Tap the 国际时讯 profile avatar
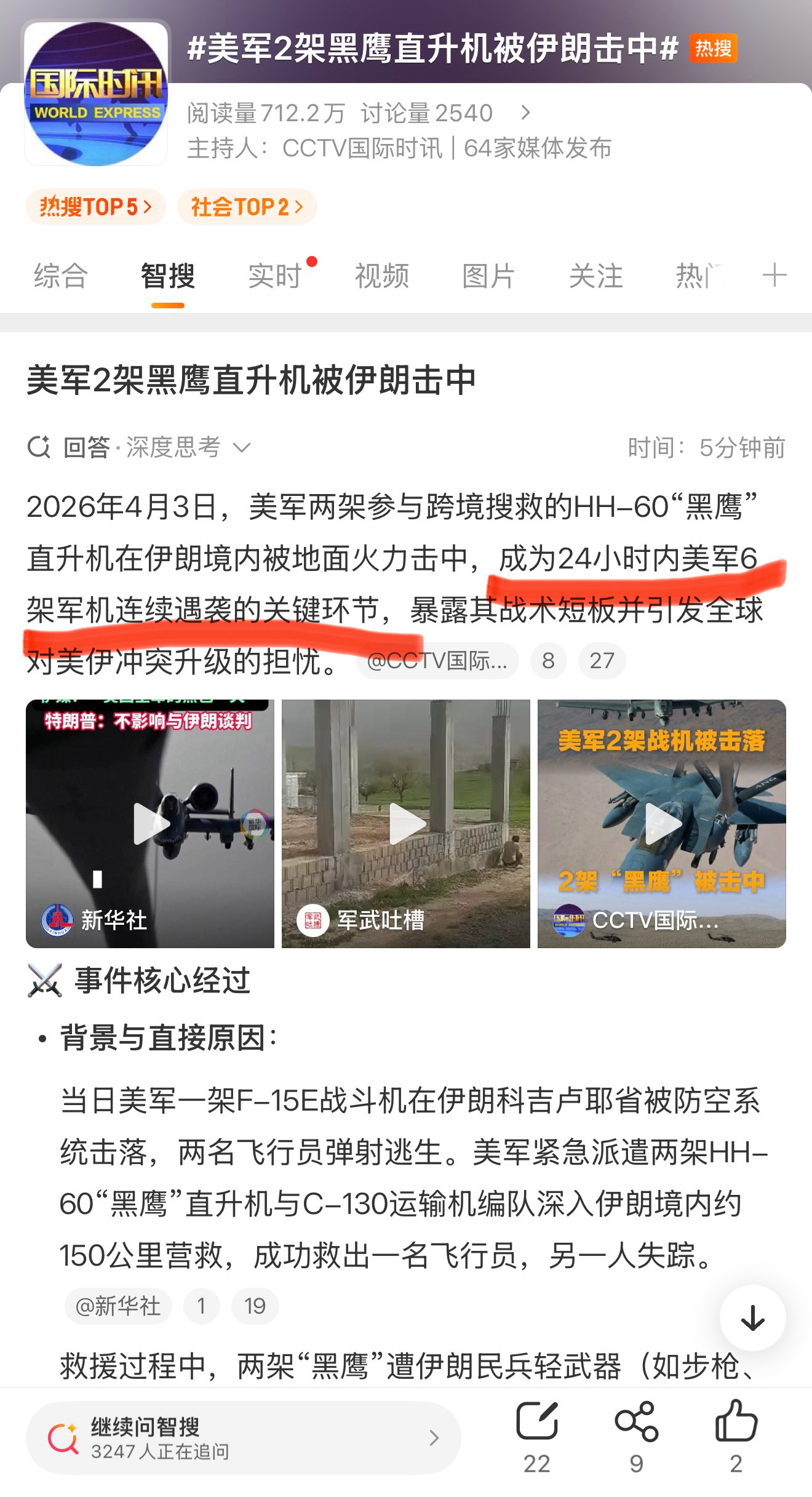Viewport: 812px width, 1497px height. pyautogui.click(x=96, y=96)
